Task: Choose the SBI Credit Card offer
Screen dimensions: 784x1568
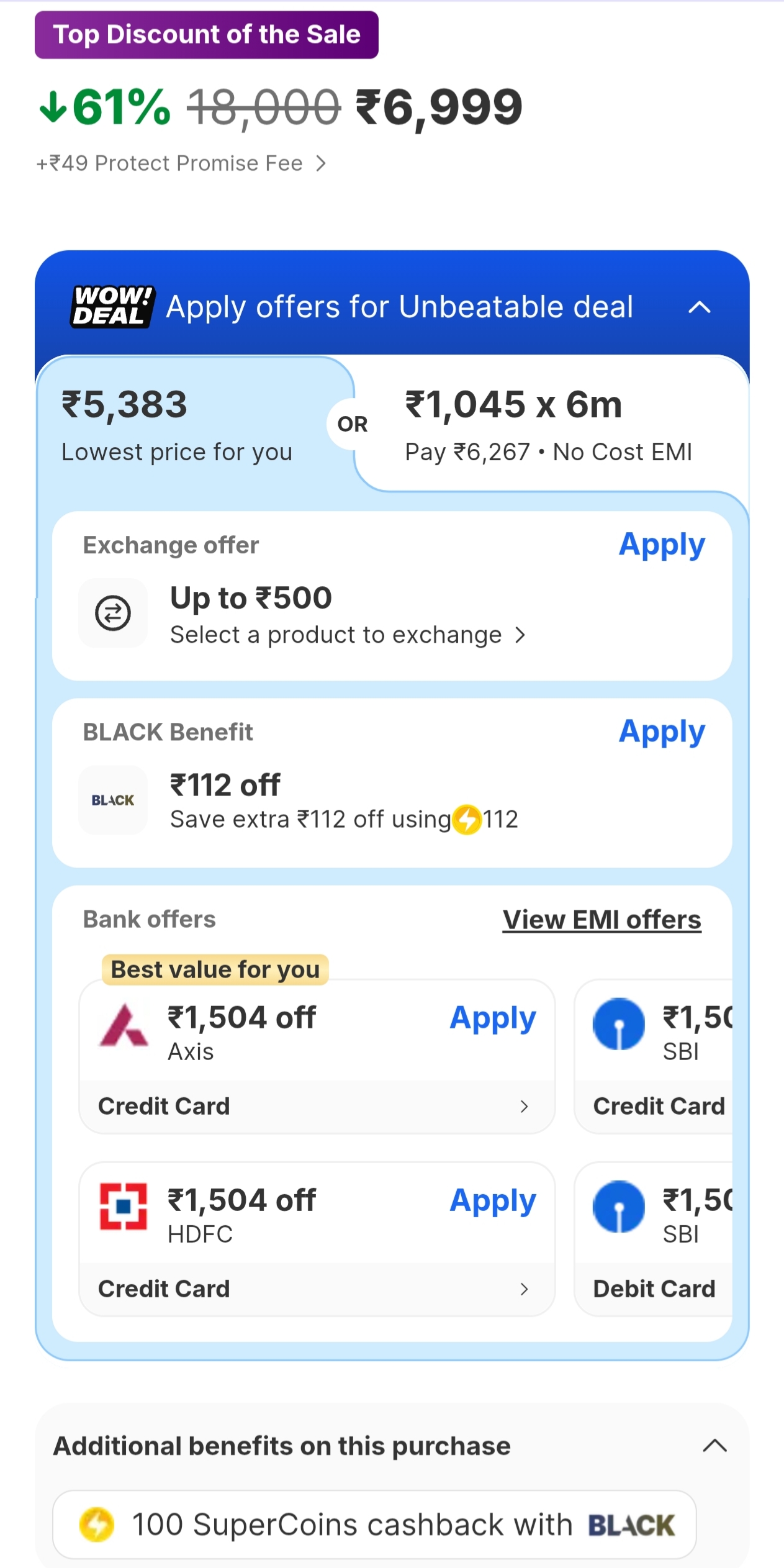Action: [x=658, y=1056]
